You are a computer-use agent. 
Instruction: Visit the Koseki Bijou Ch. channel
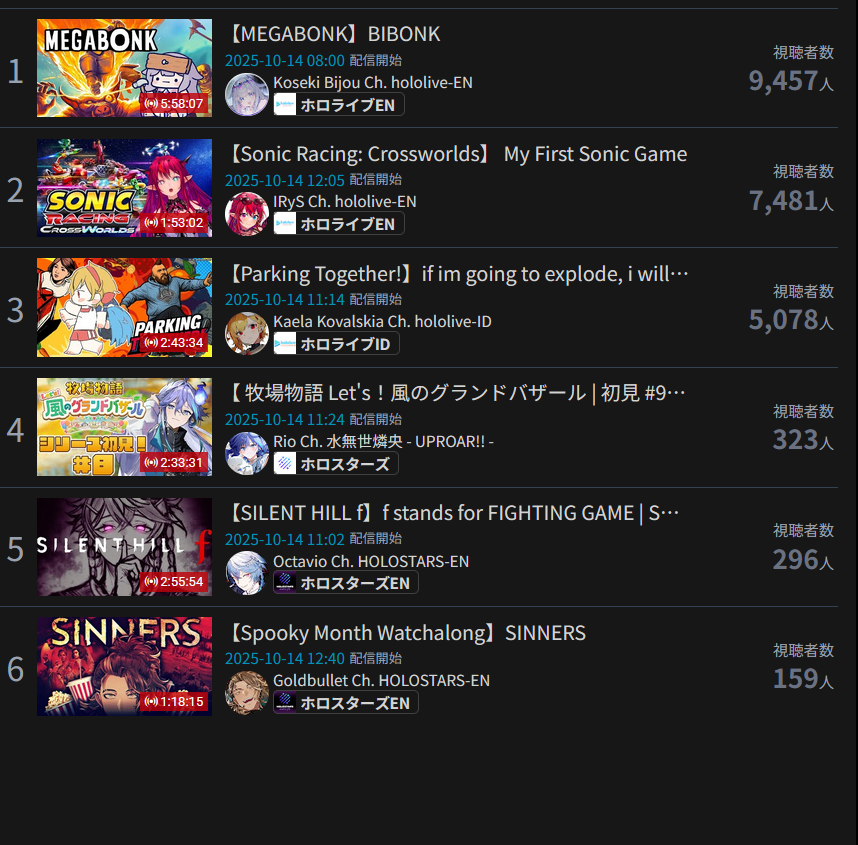point(372,82)
